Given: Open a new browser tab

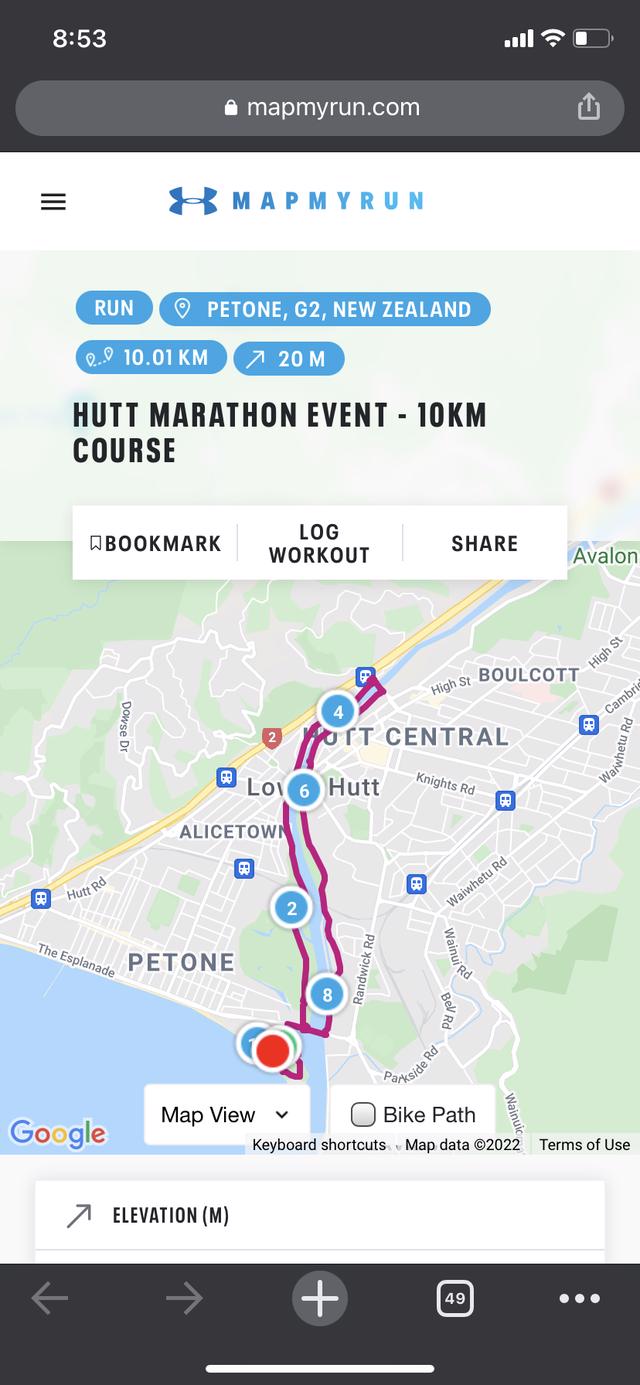Looking at the screenshot, I should click(x=320, y=1299).
